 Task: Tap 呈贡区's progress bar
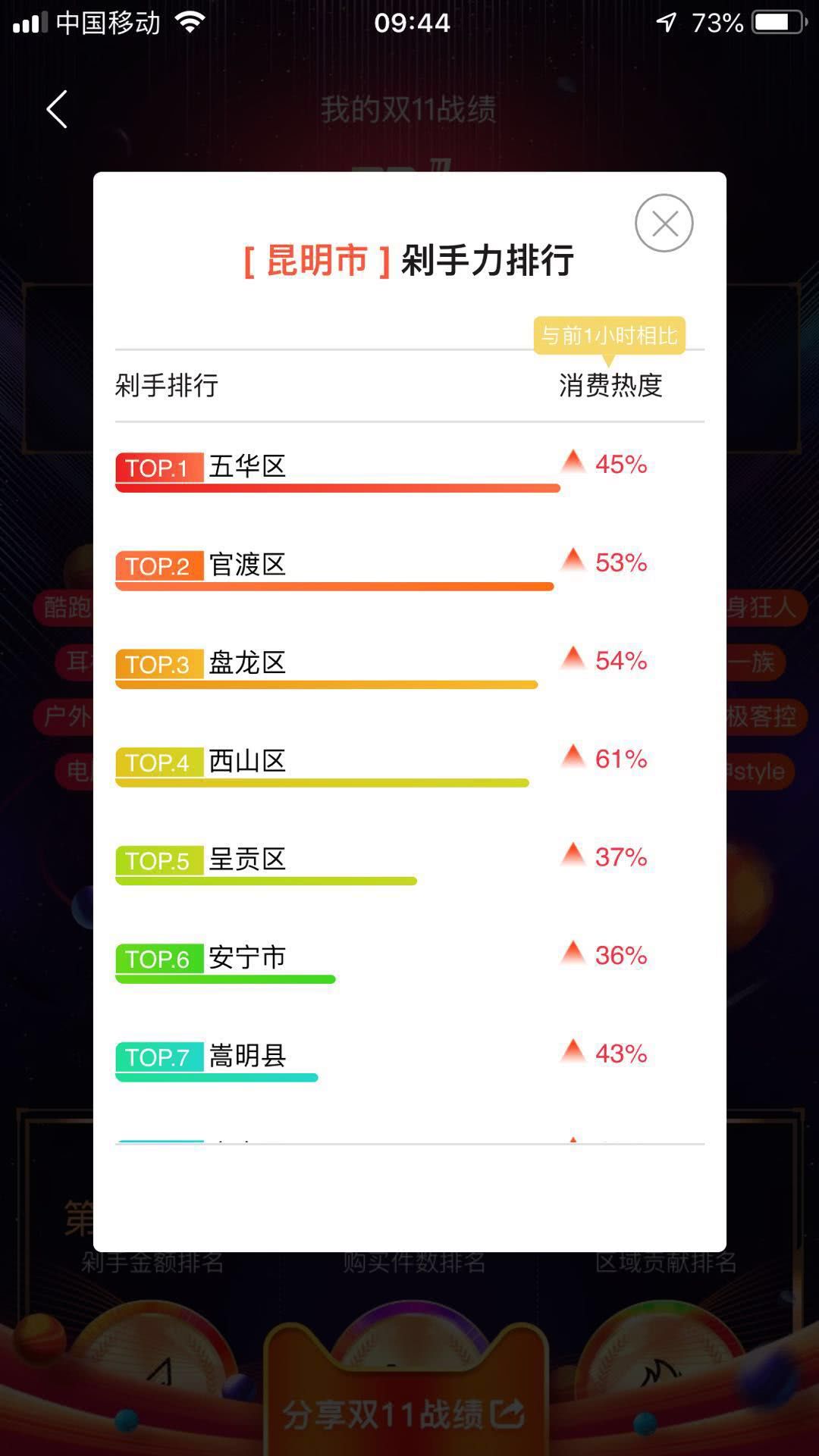264,881
